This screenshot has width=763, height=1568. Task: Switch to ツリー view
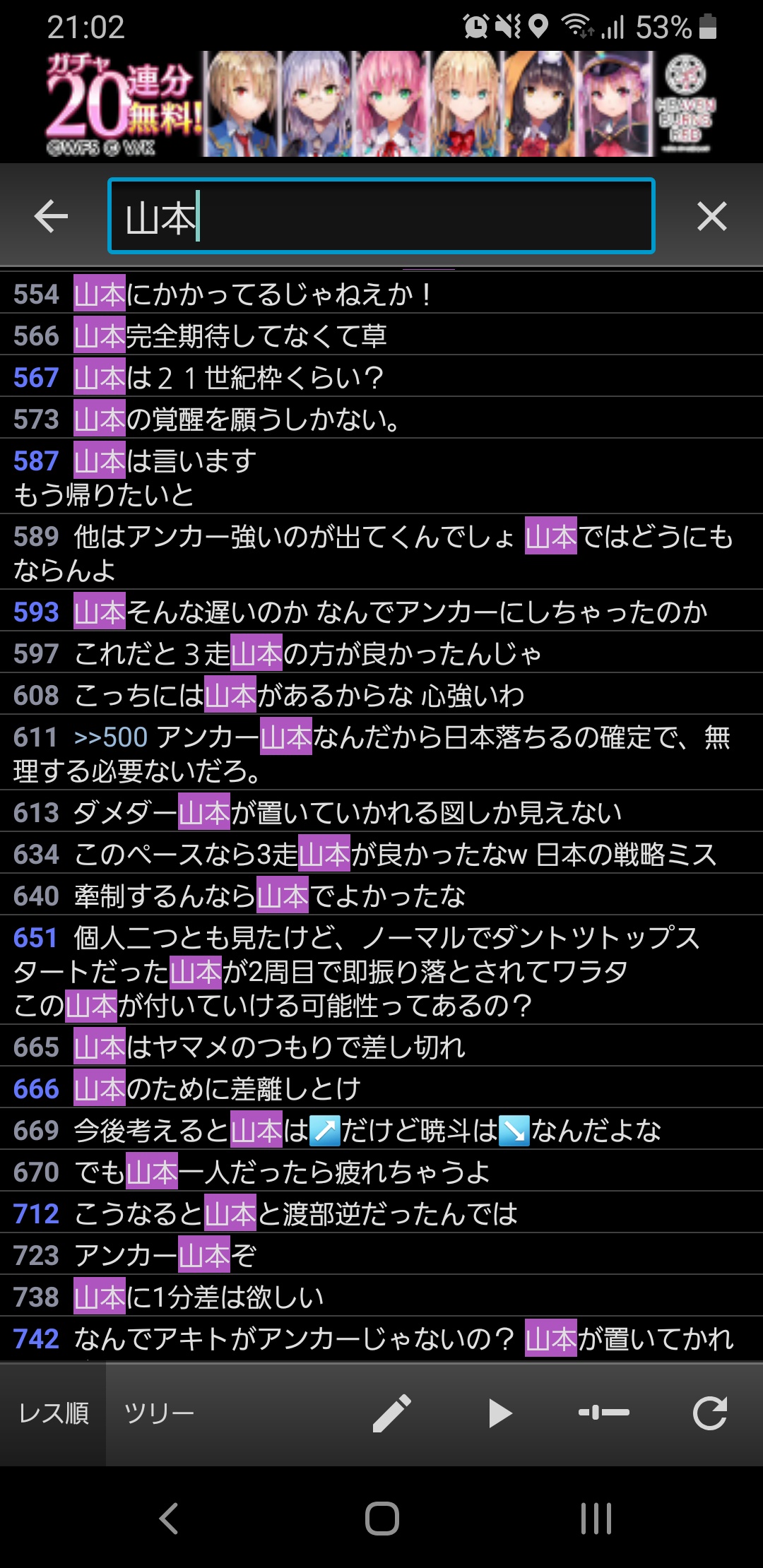(x=159, y=1413)
